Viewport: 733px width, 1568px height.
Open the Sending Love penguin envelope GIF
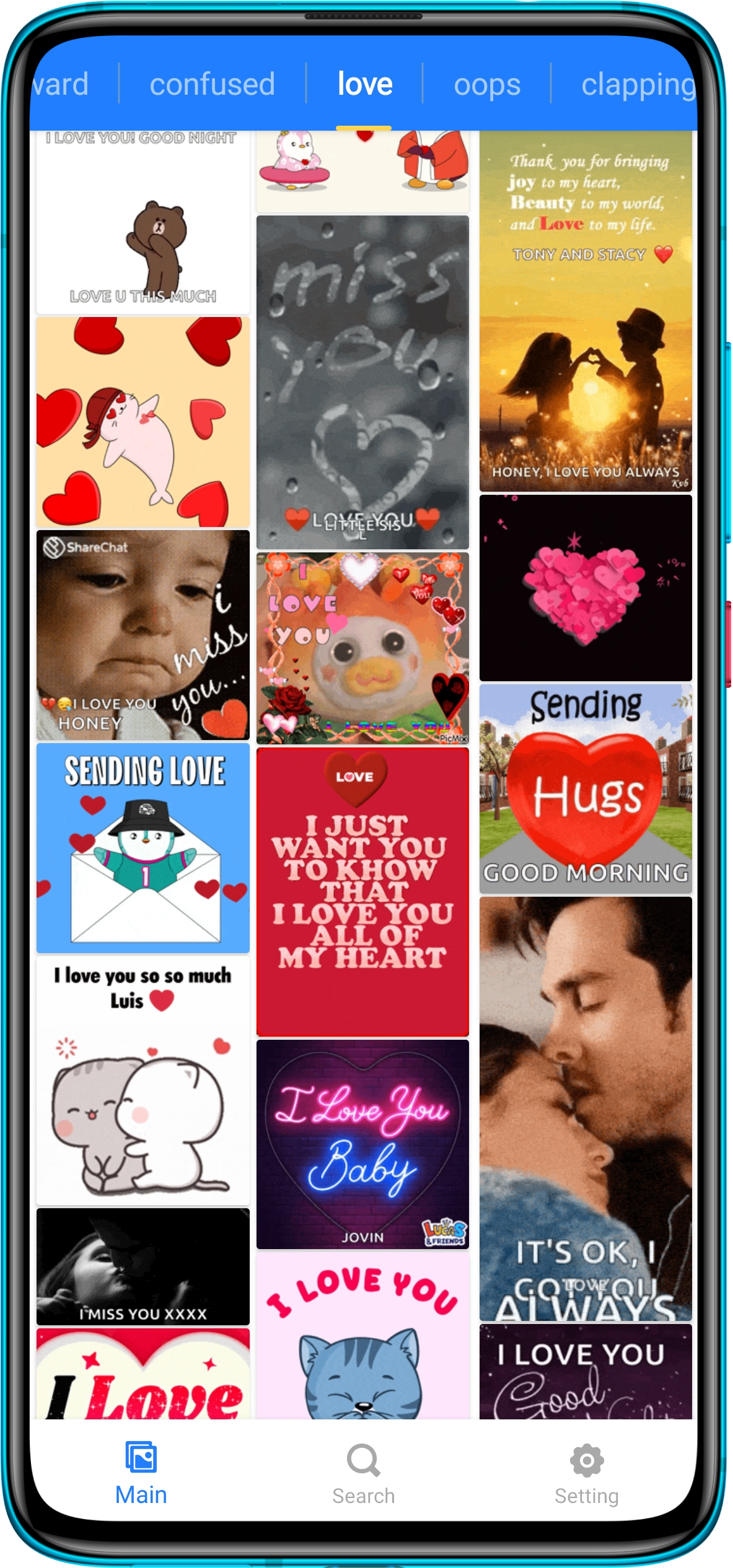pyautogui.click(x=143, y=848)
